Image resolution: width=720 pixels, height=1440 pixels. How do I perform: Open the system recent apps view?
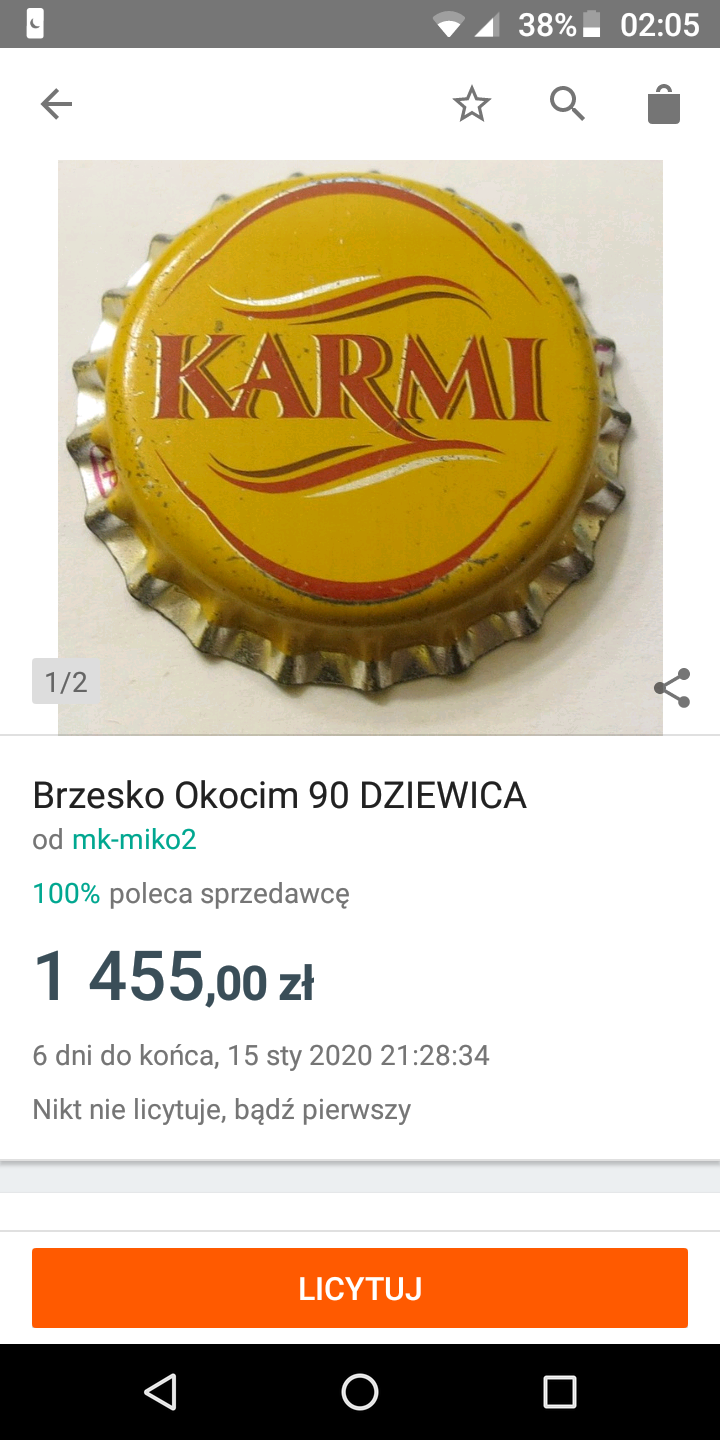pos(560,1392)
